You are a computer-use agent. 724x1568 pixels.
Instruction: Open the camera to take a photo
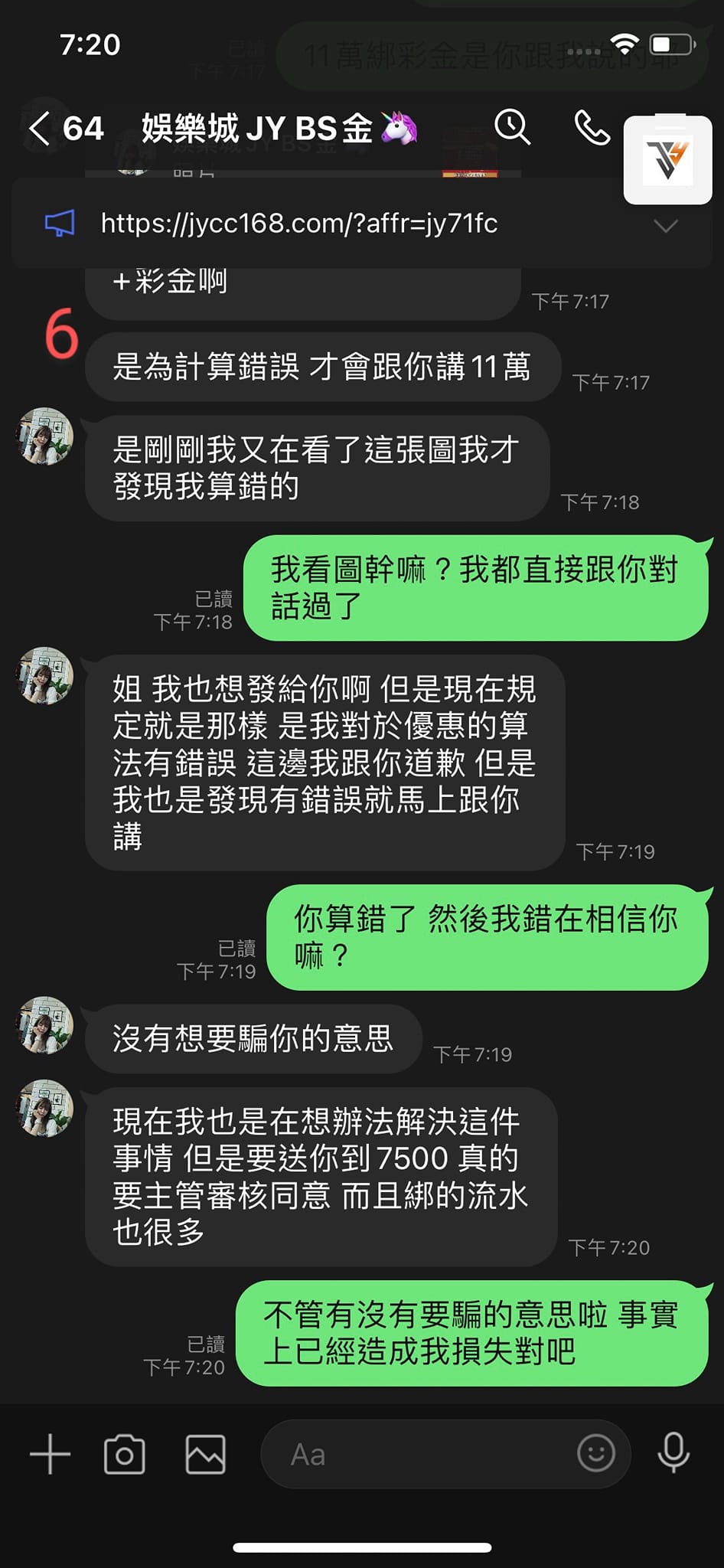tap(124, 1454)
